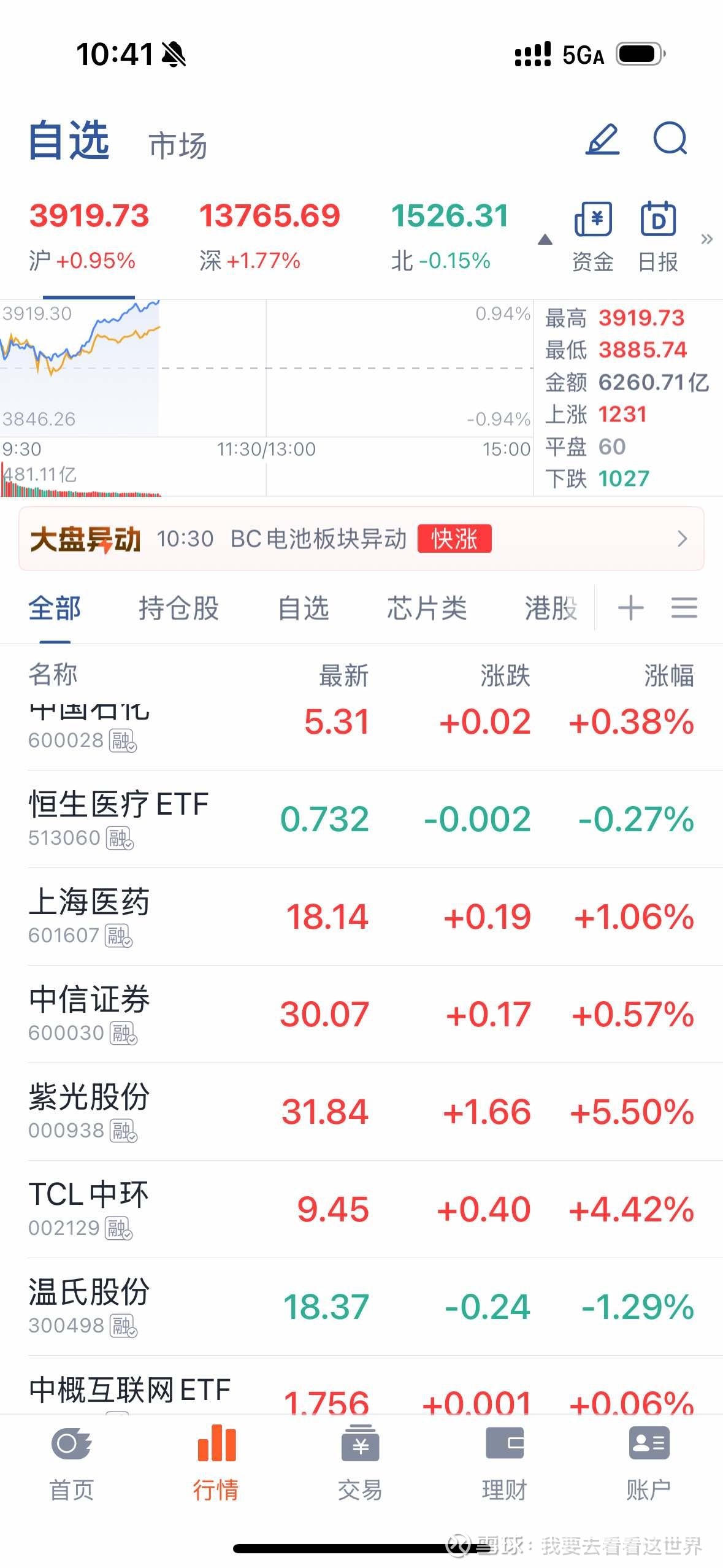Switch to the 芯片类 group tab
723x1568 pixels.
click(427, 609)
